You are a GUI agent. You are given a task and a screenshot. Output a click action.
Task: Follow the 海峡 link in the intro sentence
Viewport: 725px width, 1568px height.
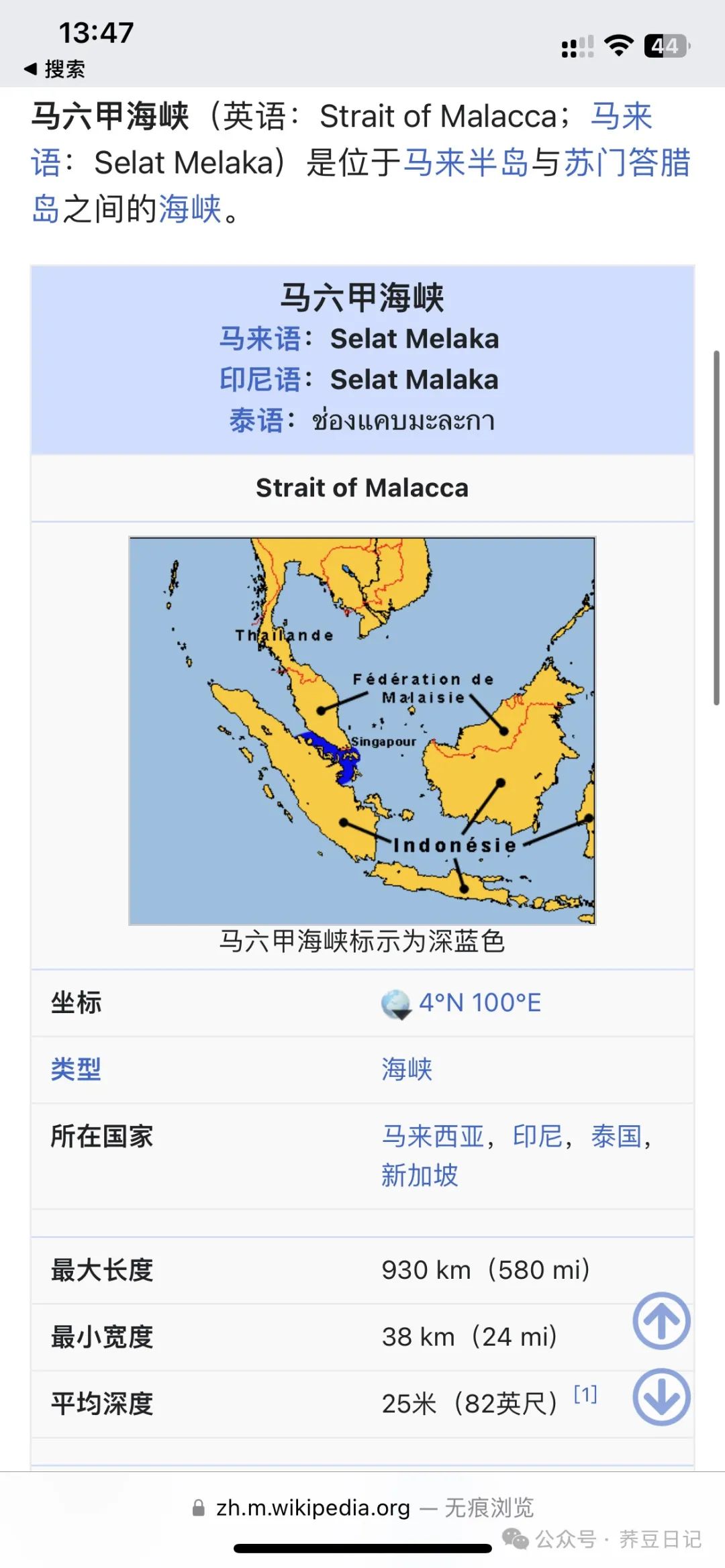point(191,209)
